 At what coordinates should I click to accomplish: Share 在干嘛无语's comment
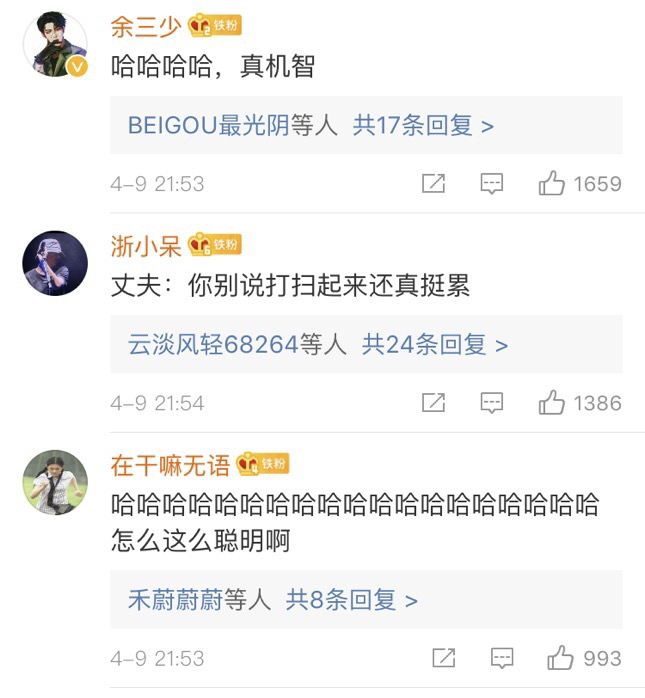coord(444,657)
